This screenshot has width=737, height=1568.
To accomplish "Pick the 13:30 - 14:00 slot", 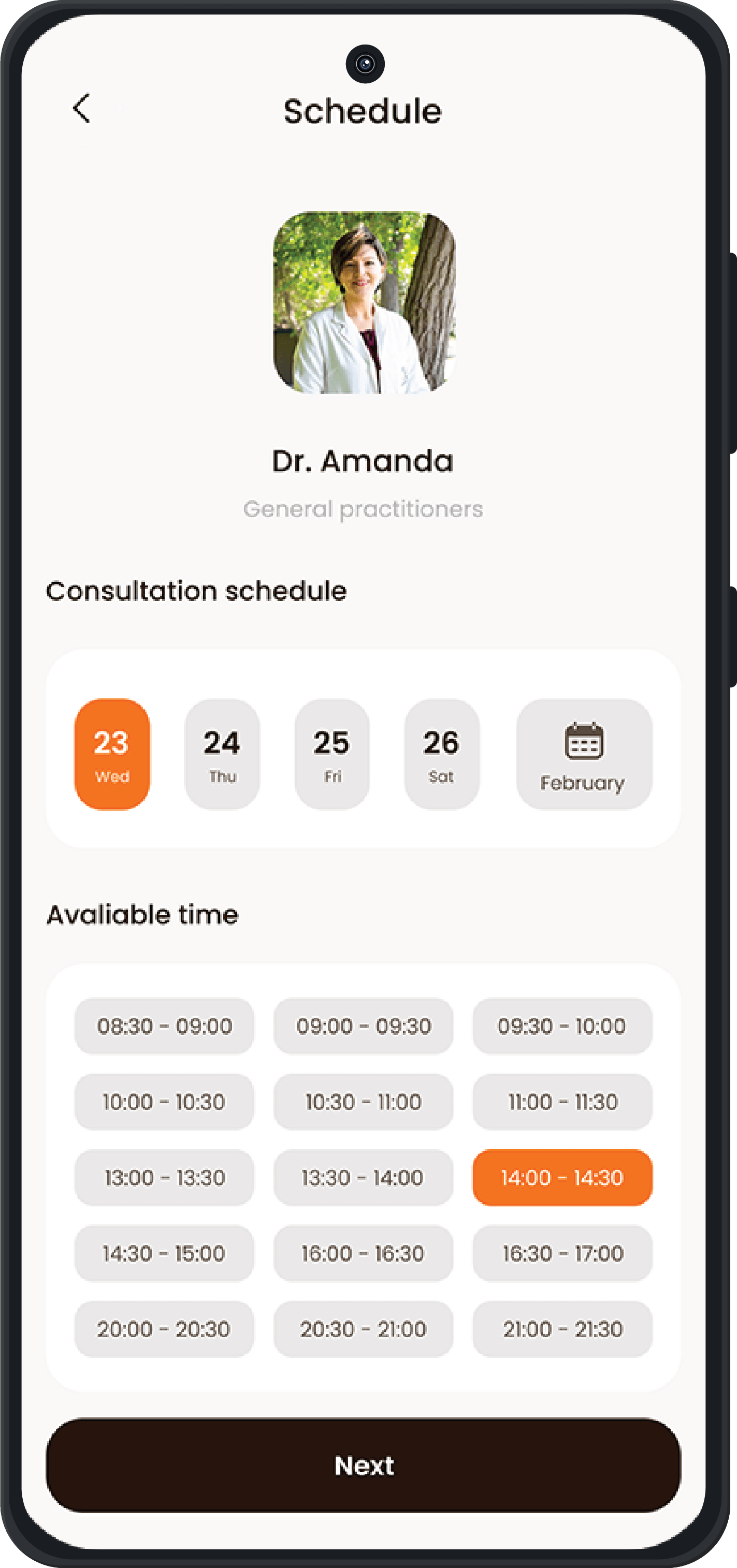I will pos(363,1177).
